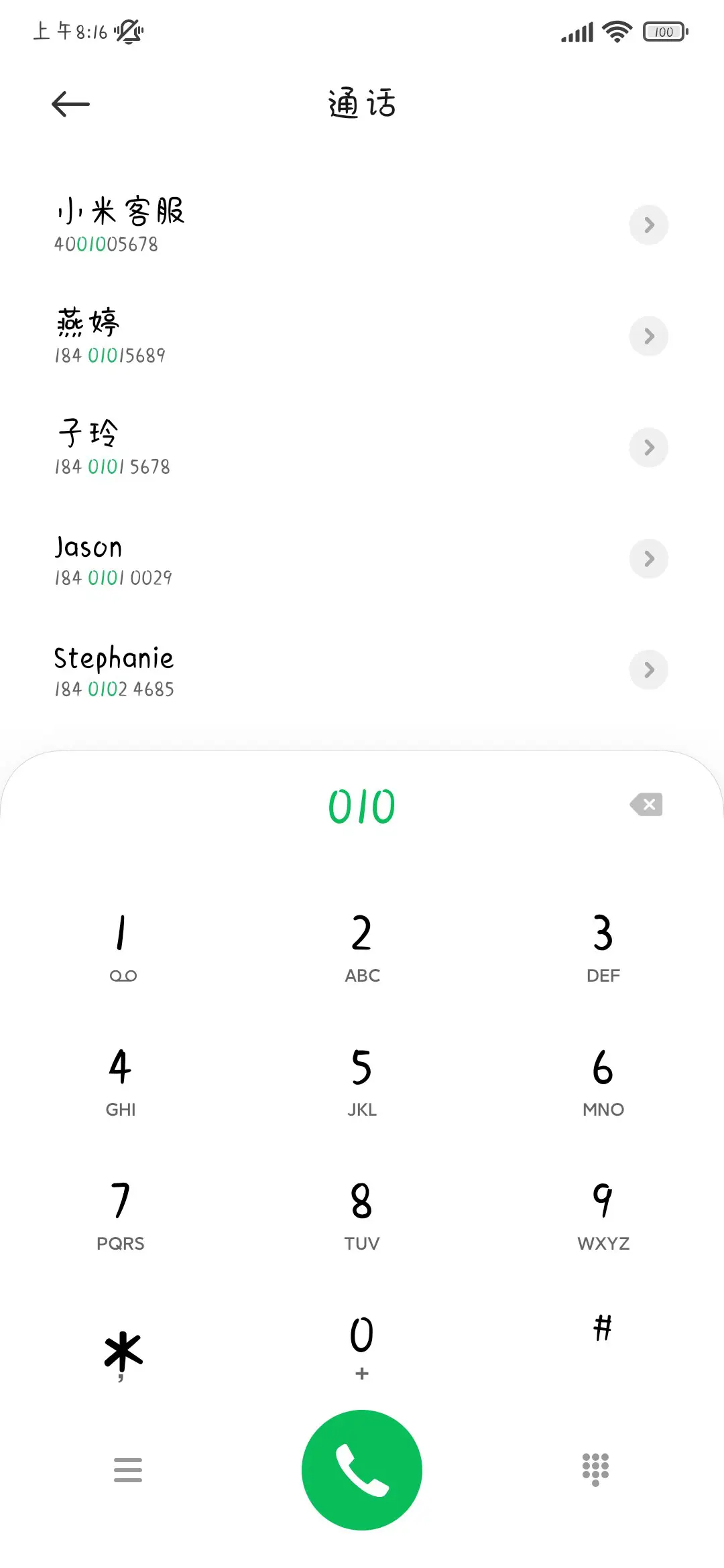Tap the 2 ABC key
The height and width of the screenshot is (1568, 724).
click(362, 946)
